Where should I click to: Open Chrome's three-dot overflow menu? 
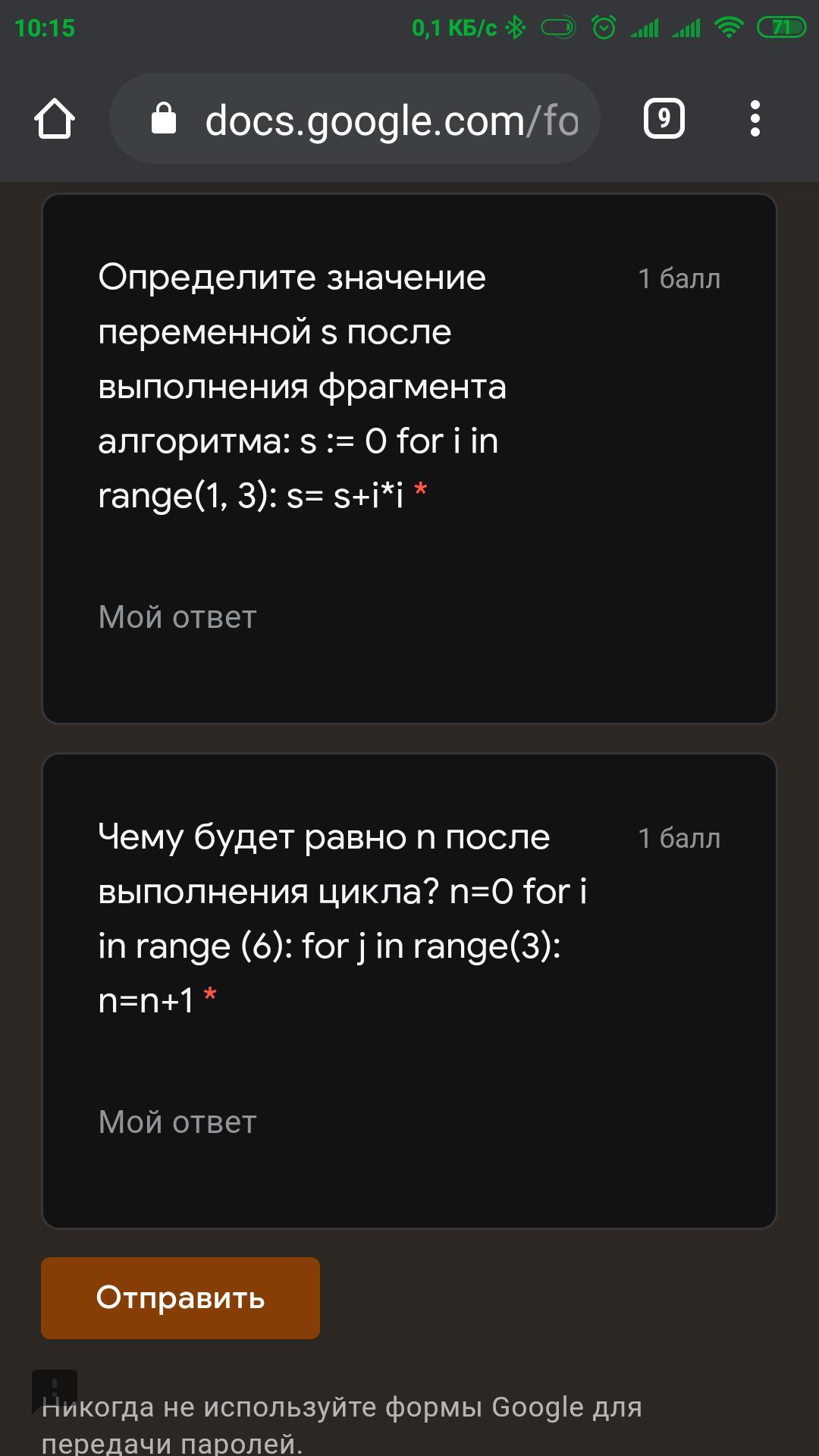[x=755, y=119]
